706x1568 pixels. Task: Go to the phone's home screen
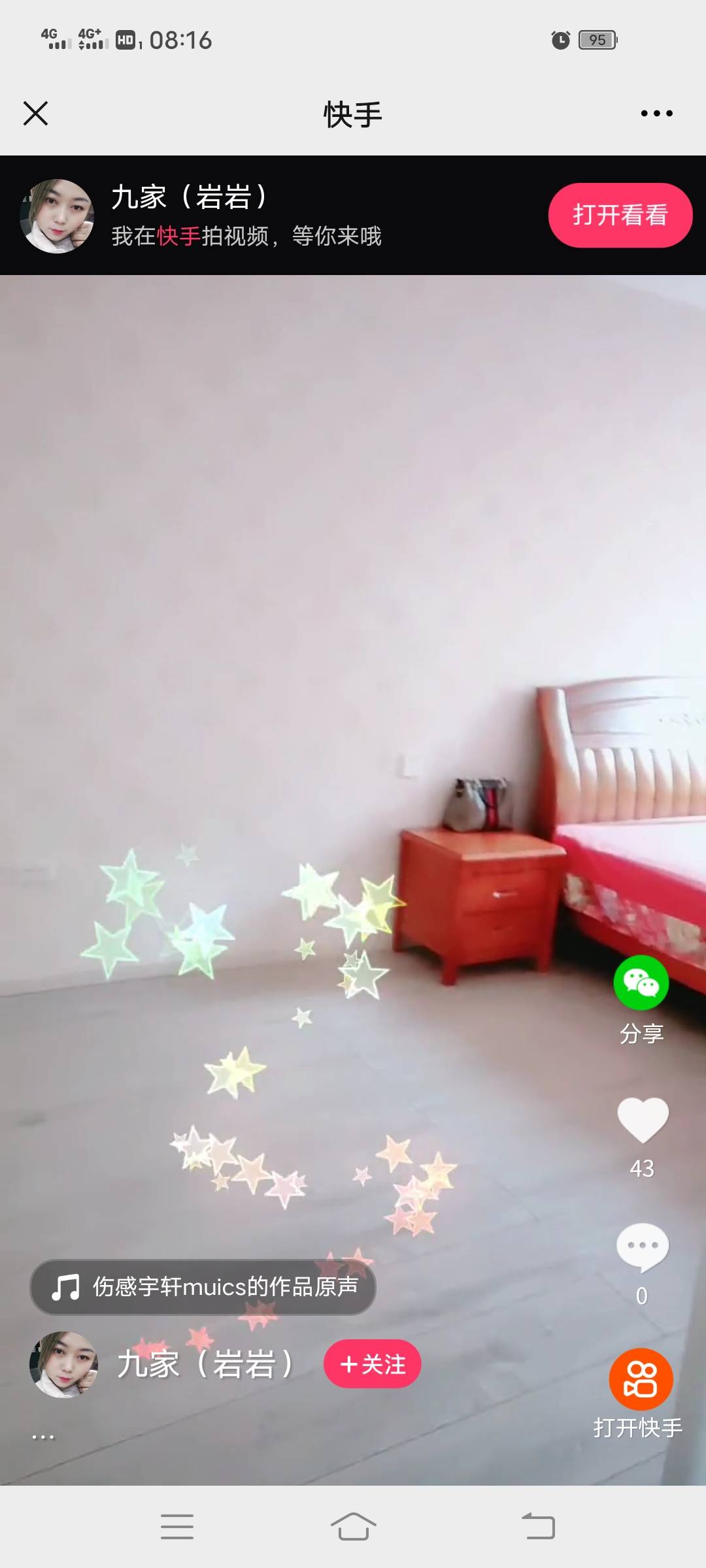[x=353, y=1526]
